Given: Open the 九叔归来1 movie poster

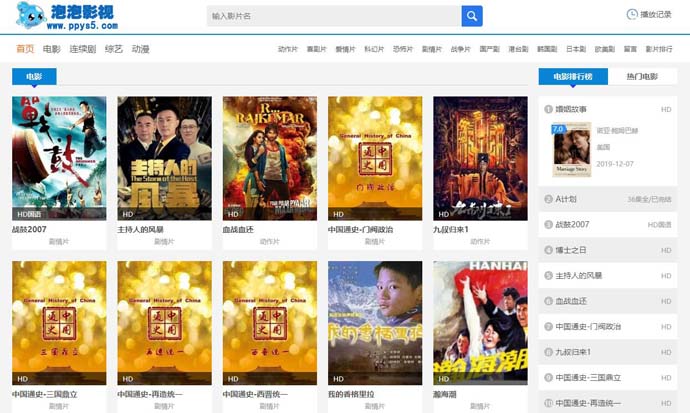Looking at the screenshot, I should 480,158.
